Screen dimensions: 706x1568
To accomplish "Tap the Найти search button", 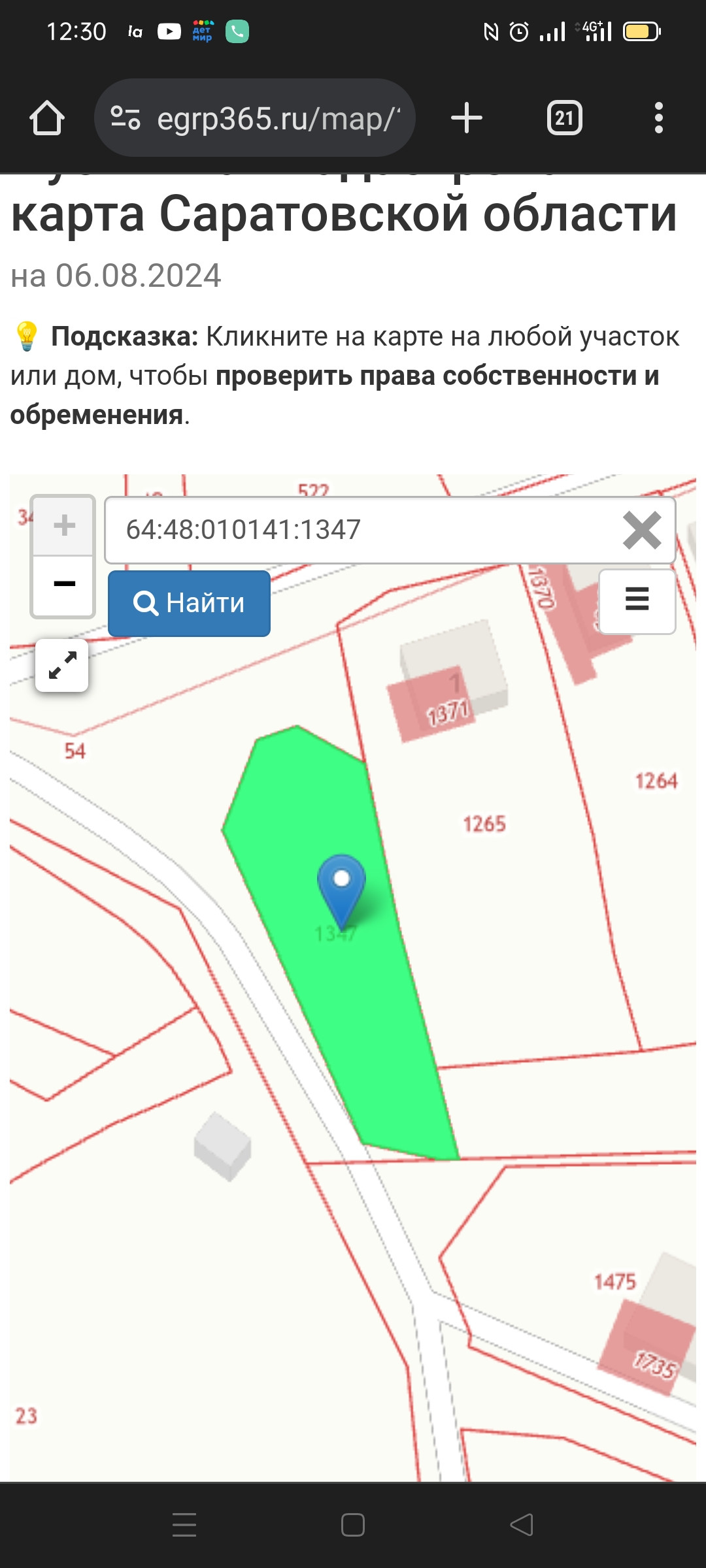I will 189,603.
